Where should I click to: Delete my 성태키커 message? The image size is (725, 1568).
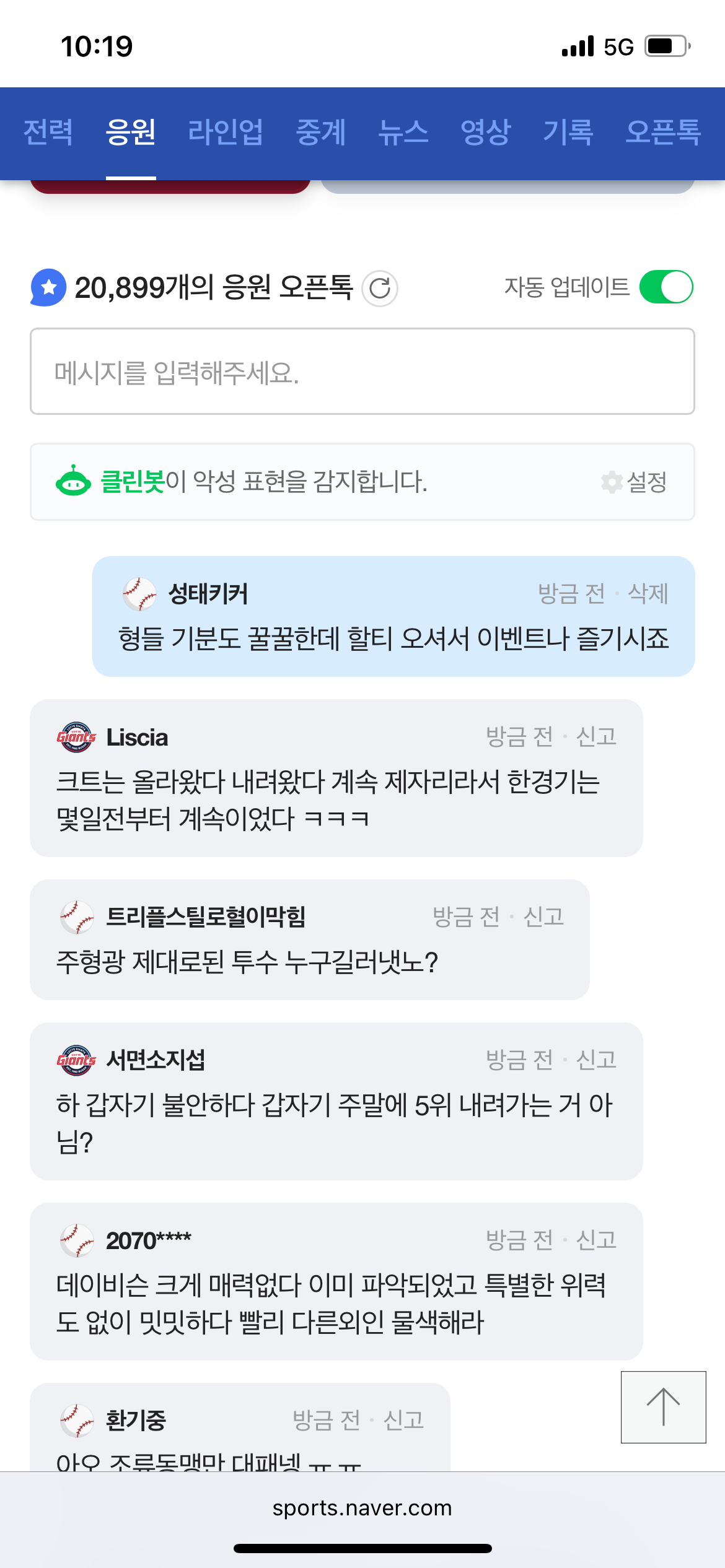pyautogui.click(x=648, y=594)
